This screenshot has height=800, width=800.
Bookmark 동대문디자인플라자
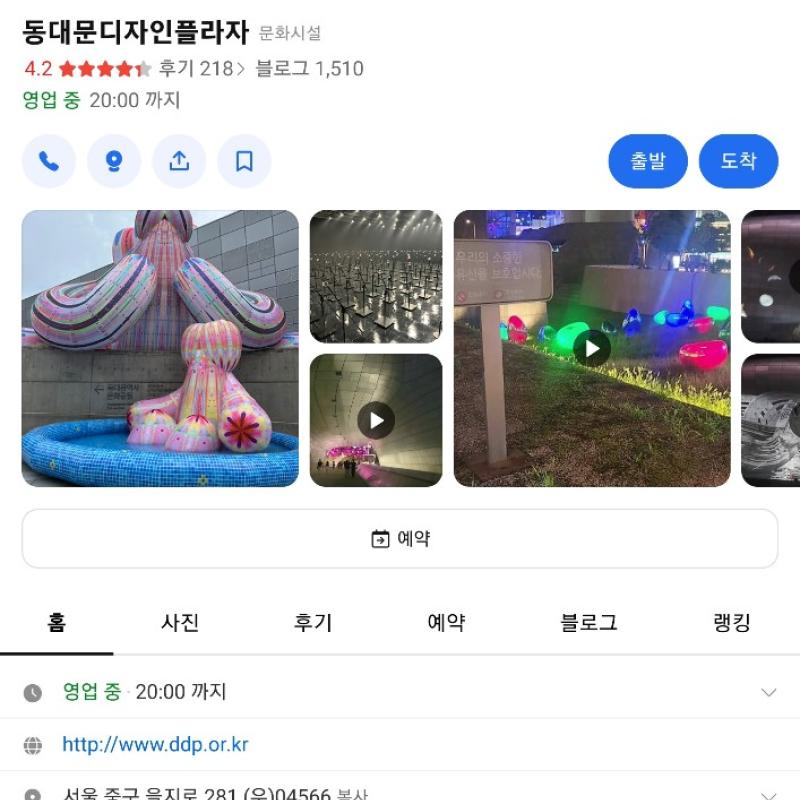pyautogui.click(x=244, y=161)
